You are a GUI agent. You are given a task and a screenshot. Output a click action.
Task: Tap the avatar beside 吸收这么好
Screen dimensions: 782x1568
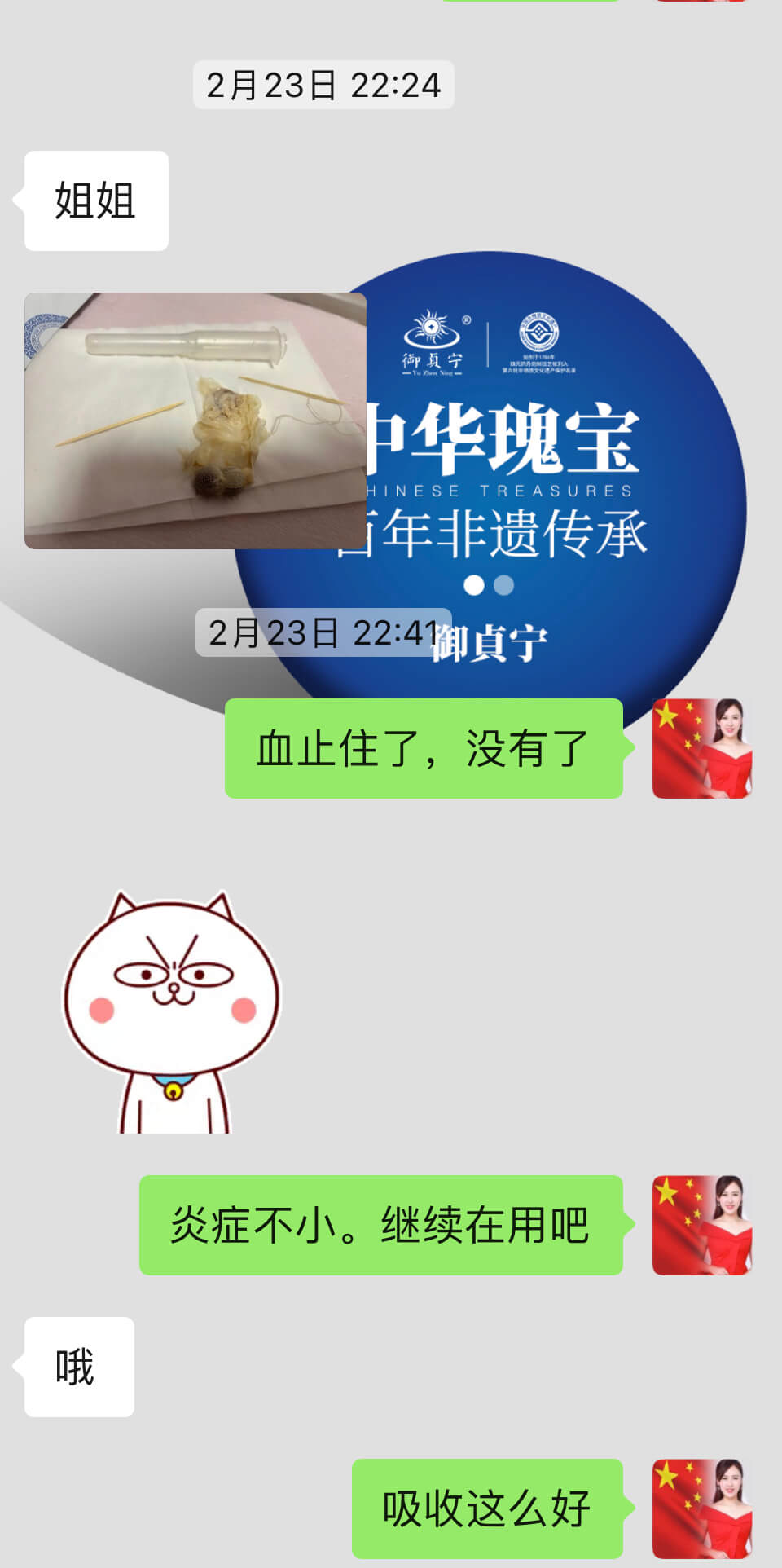click(702, 1509)
